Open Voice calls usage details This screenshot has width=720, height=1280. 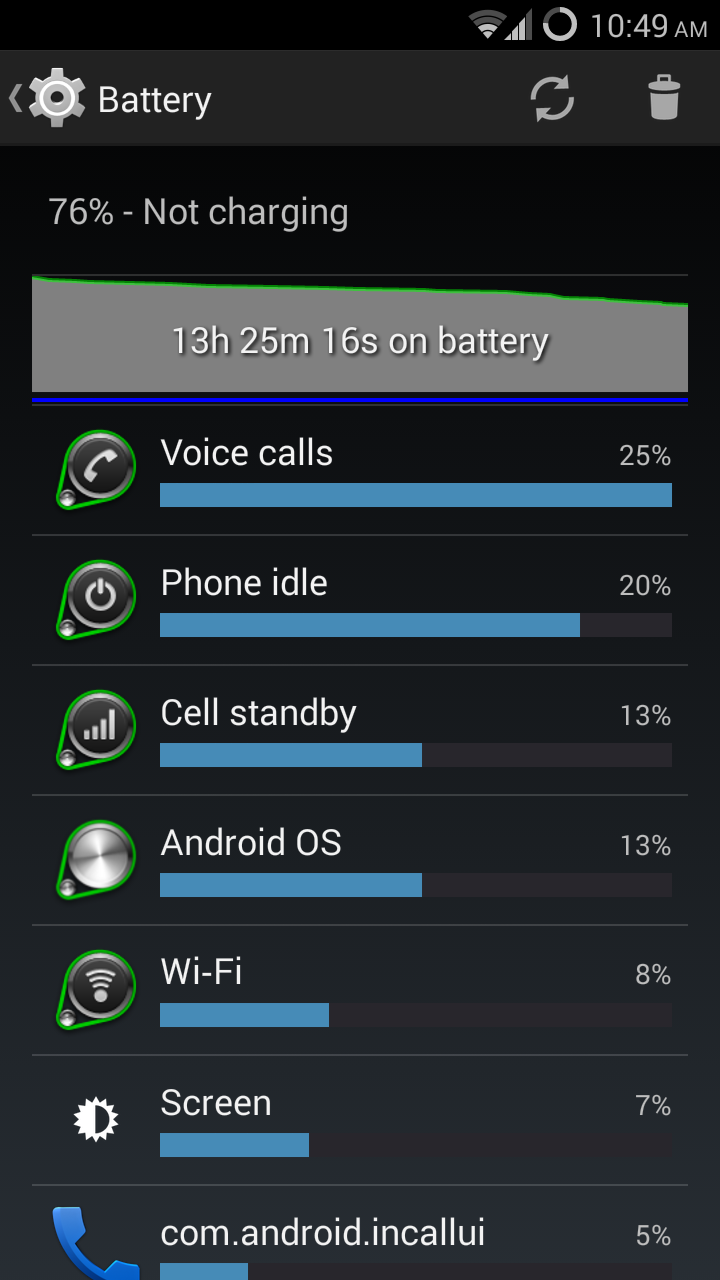[x=360, y=470]
